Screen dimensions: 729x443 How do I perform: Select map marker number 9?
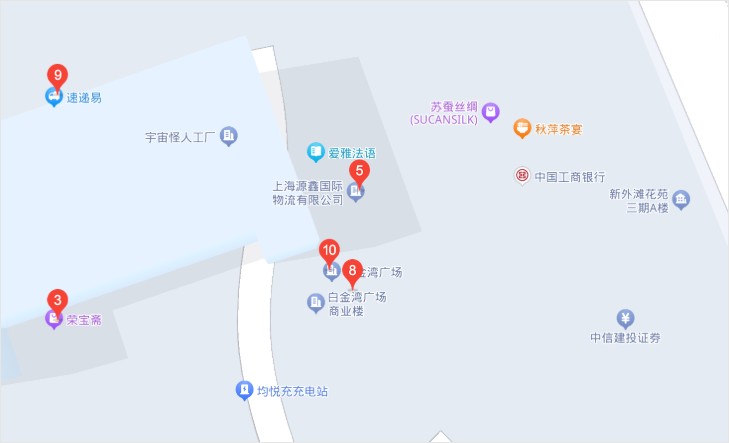tap(58, 75)
